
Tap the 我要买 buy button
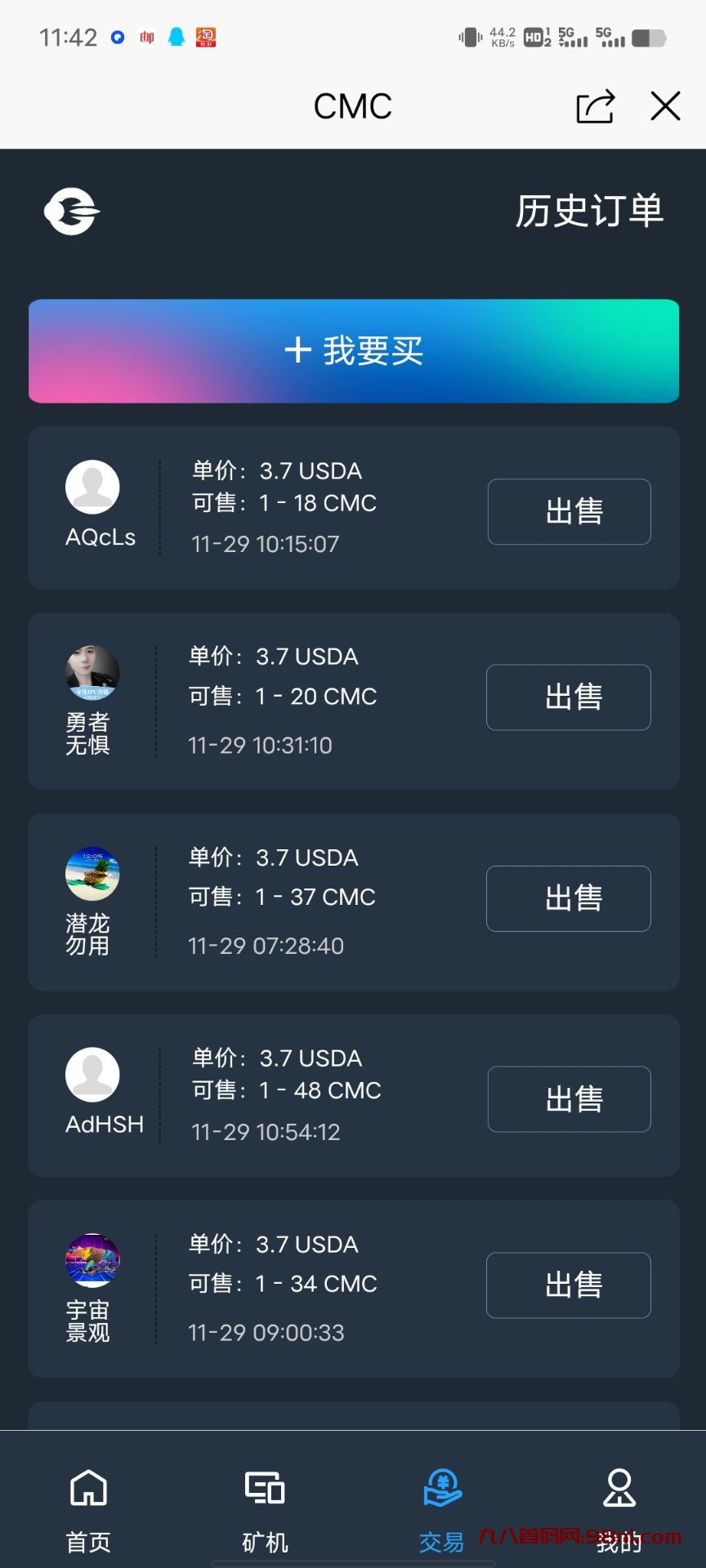pyautogui.click(x=354, y=351)
